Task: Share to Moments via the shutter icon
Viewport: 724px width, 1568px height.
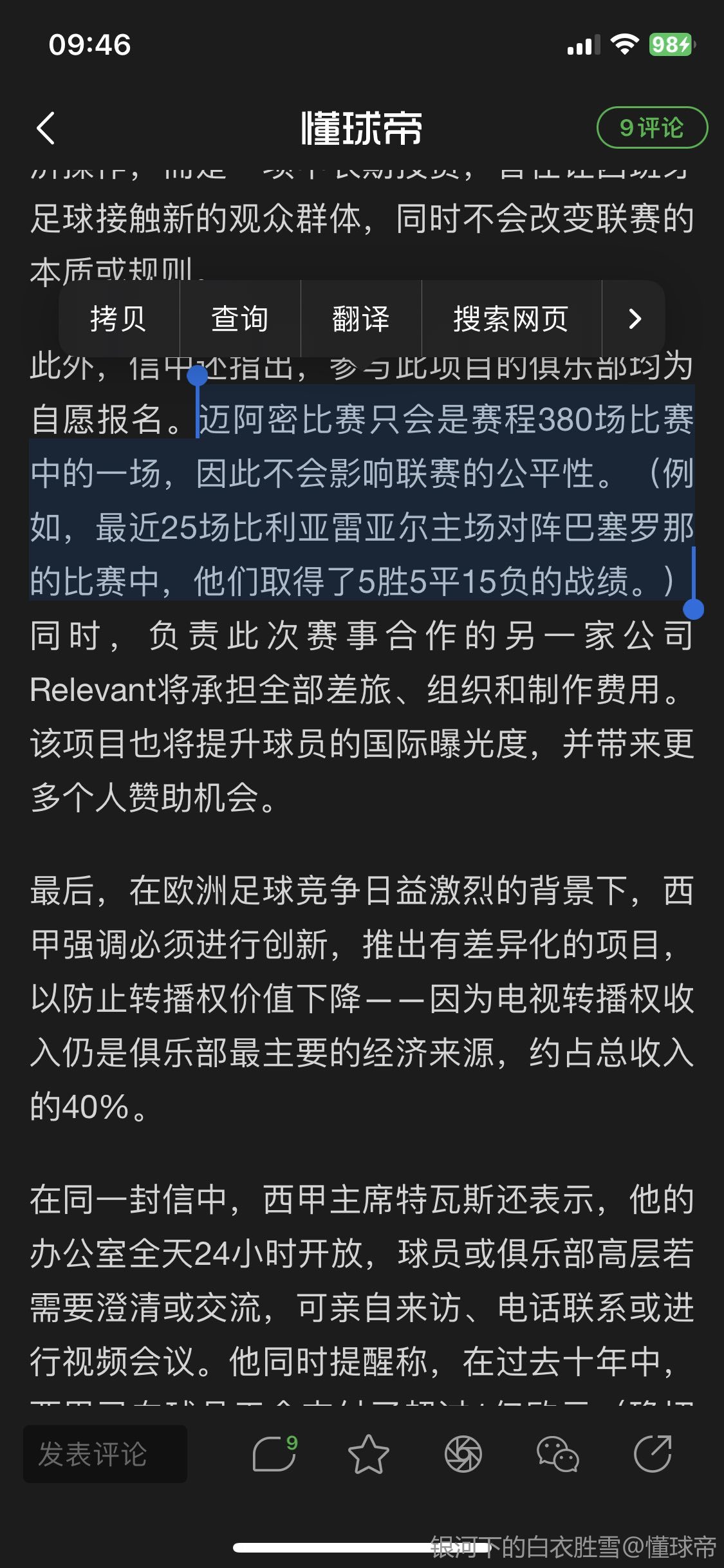Action: (463, 1454)
